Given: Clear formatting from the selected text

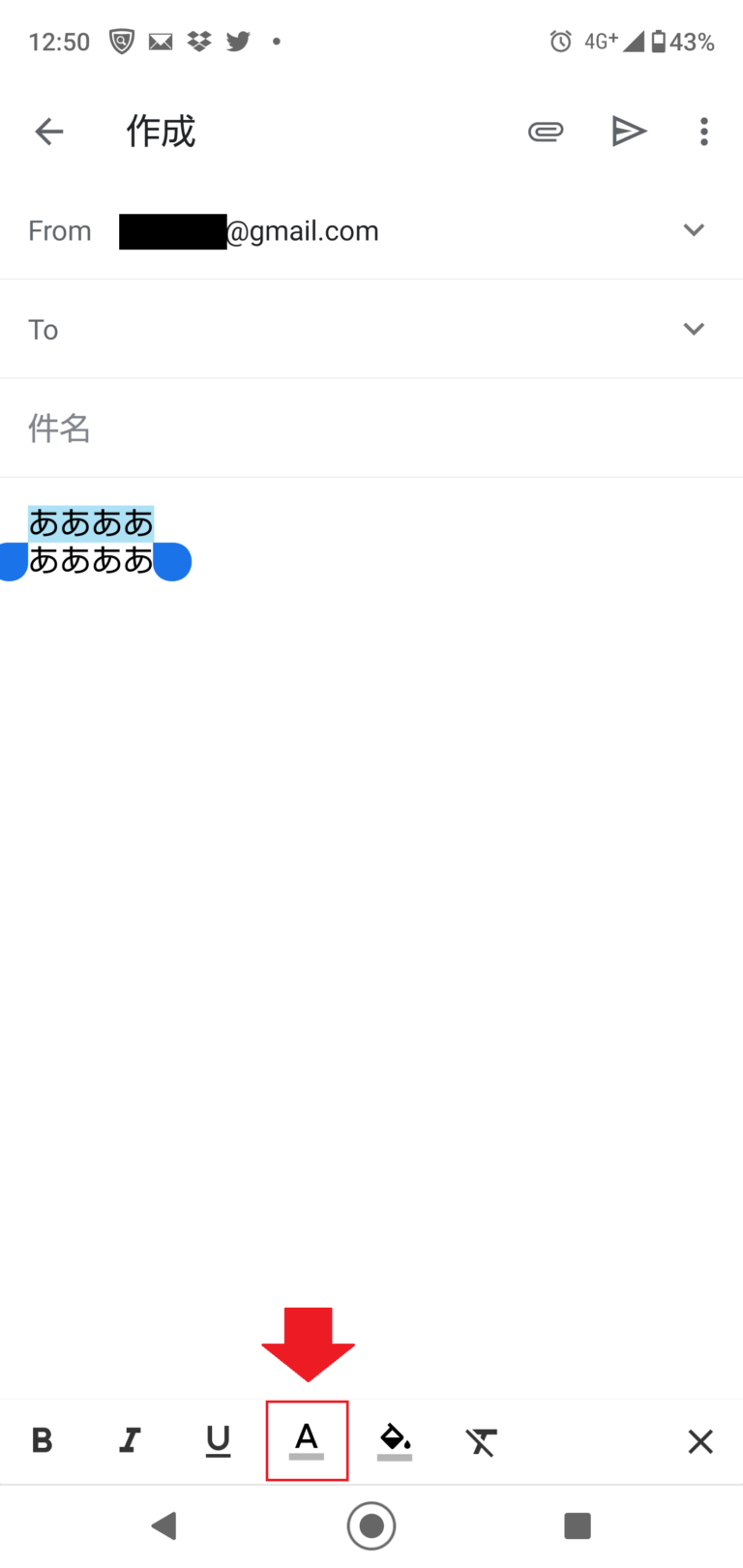Looking at the screenshot, I should 482,1441.
